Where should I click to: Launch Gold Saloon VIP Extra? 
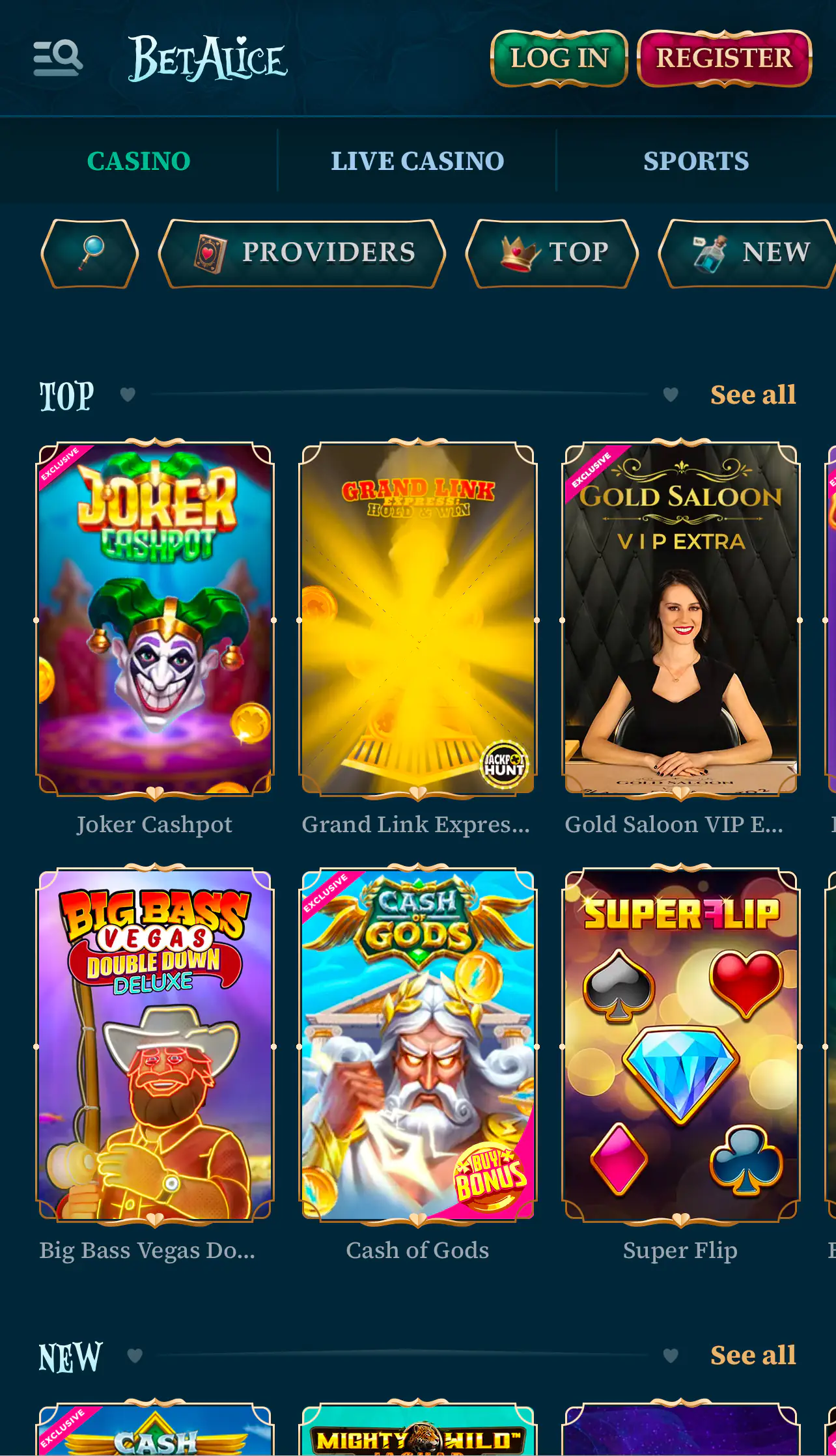(x=681, y=619)
